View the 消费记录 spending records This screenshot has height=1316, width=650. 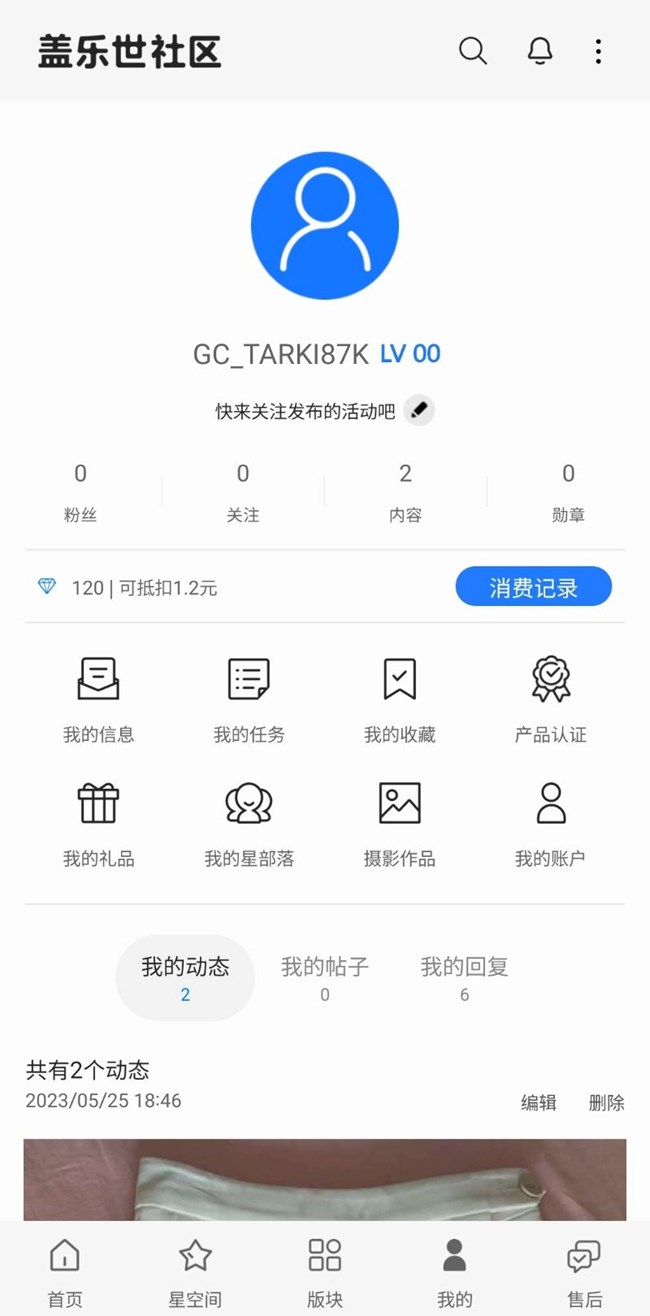coord(533,587)
